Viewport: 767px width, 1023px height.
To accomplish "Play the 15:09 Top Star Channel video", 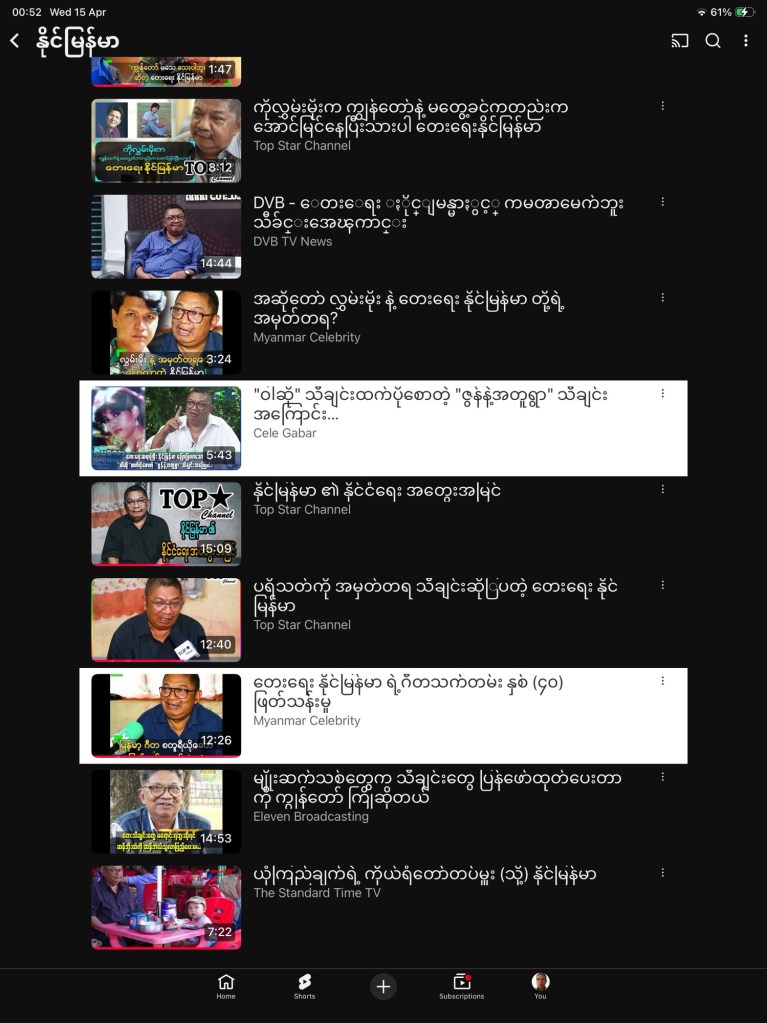I will pyautogui.click(x=166, y=524).
